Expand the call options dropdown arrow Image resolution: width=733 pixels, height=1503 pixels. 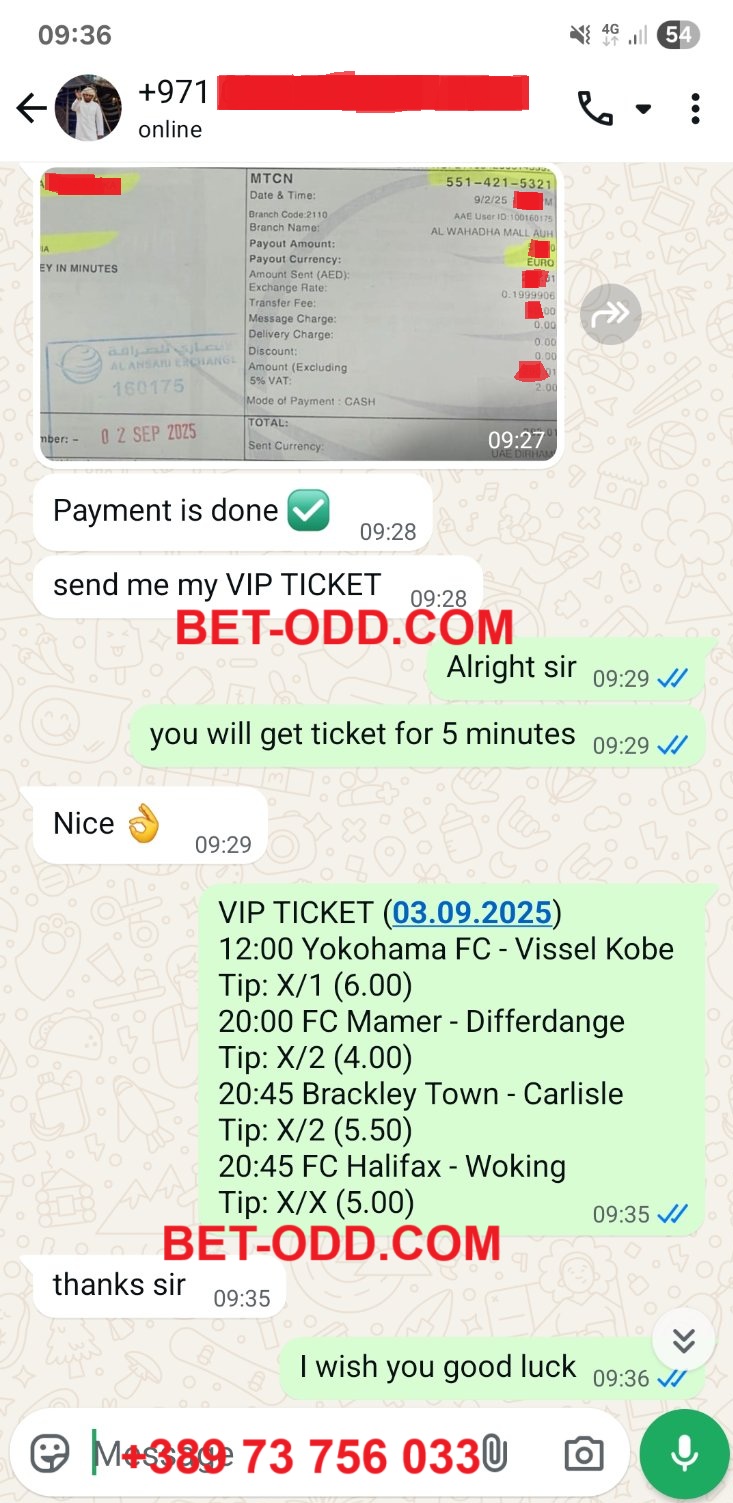pyautogui.click(x=644, y=108)
